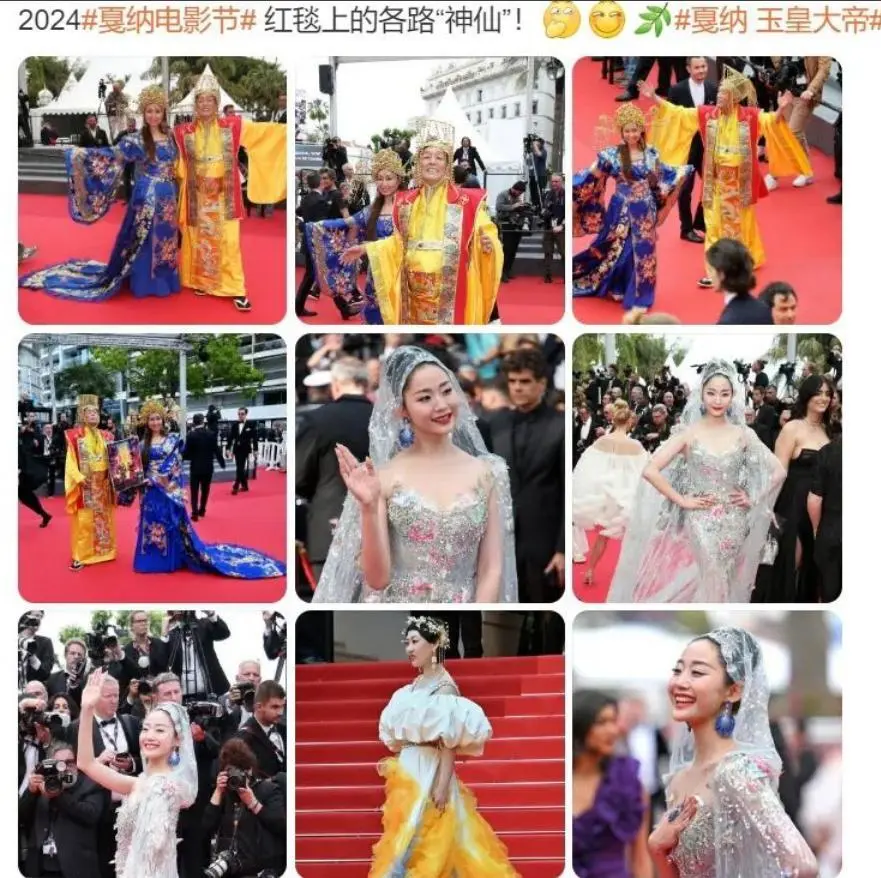
Task: Open photo of laughing veiled woman with blue earrings
Action: click(x=706, y=744)
